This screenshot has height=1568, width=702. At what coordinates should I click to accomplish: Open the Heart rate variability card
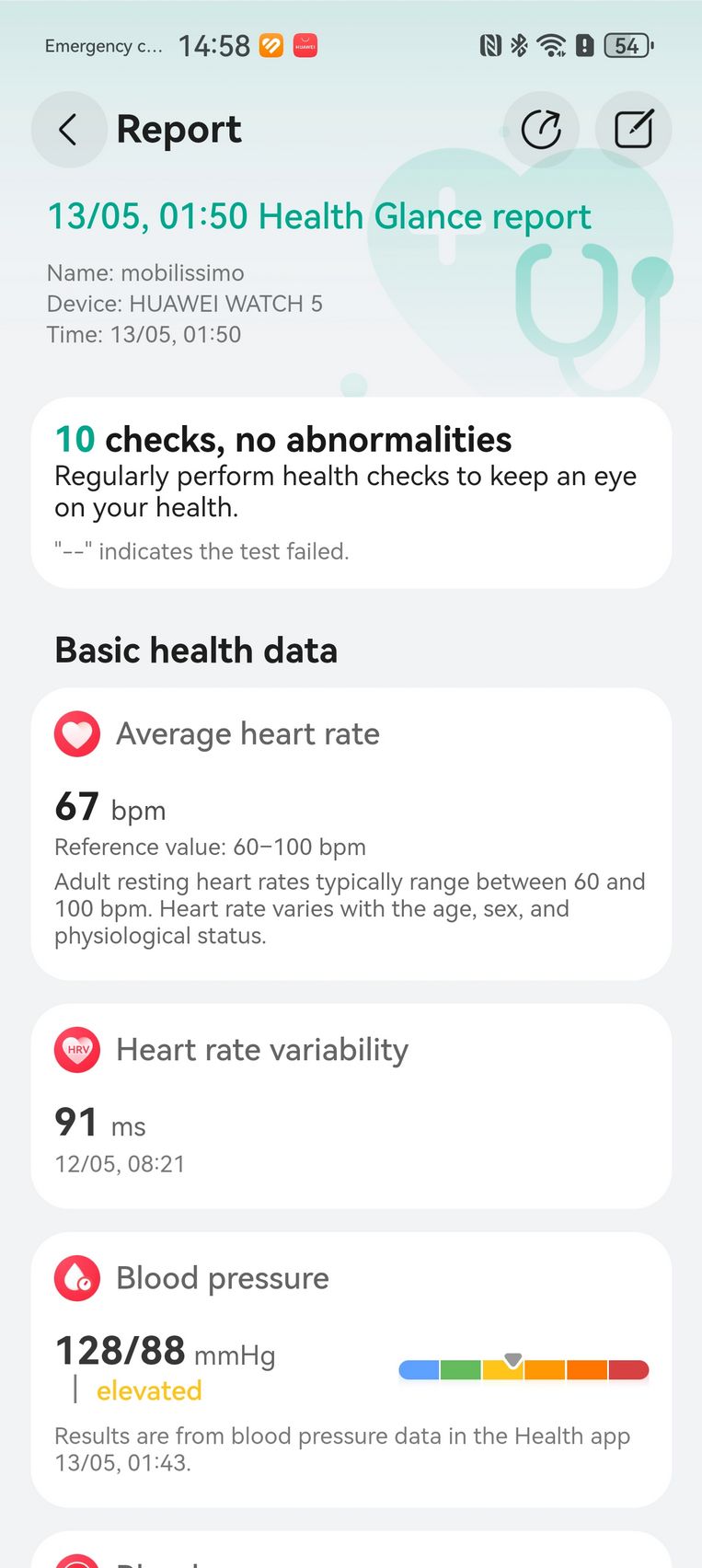(x=351, y=1106)
